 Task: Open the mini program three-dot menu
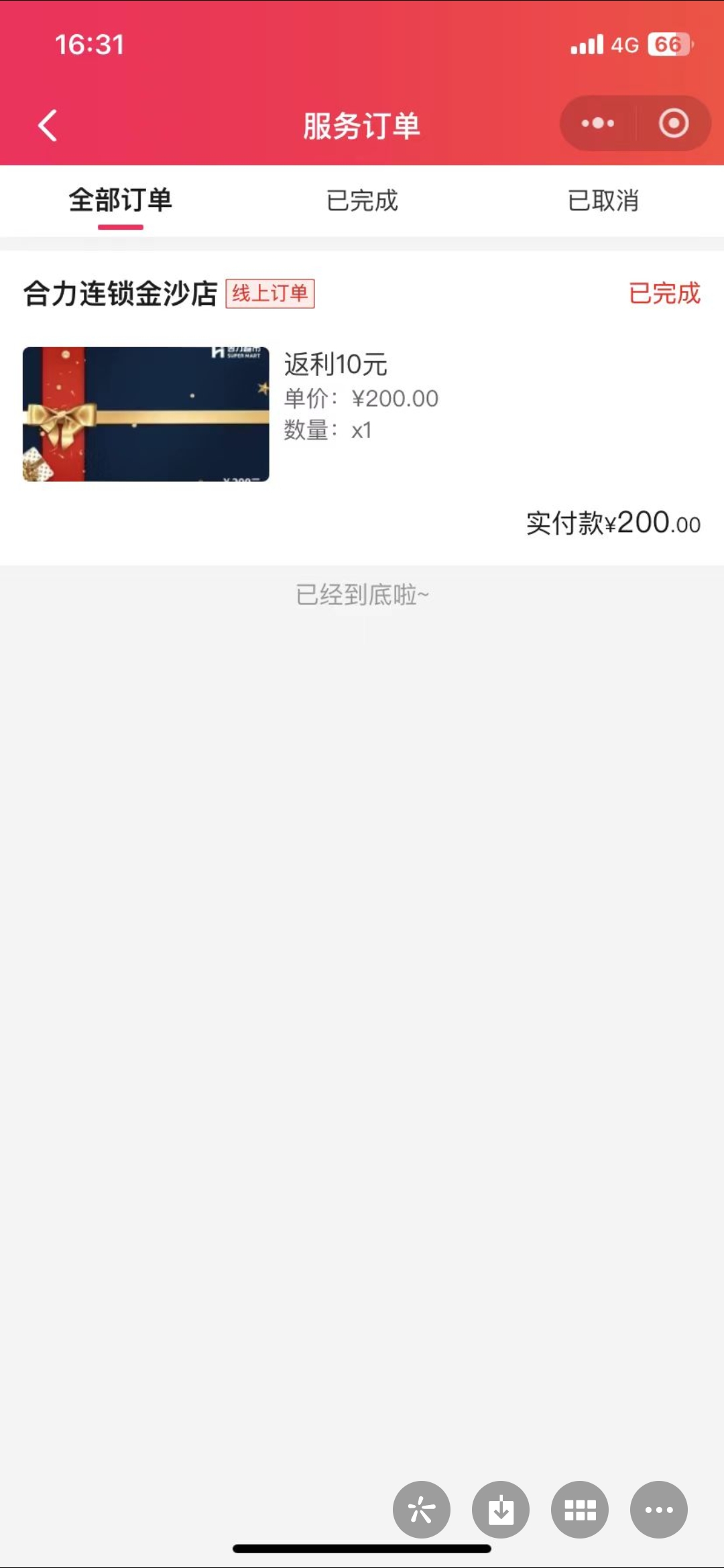pyautogui.click(x=597, y=123)
